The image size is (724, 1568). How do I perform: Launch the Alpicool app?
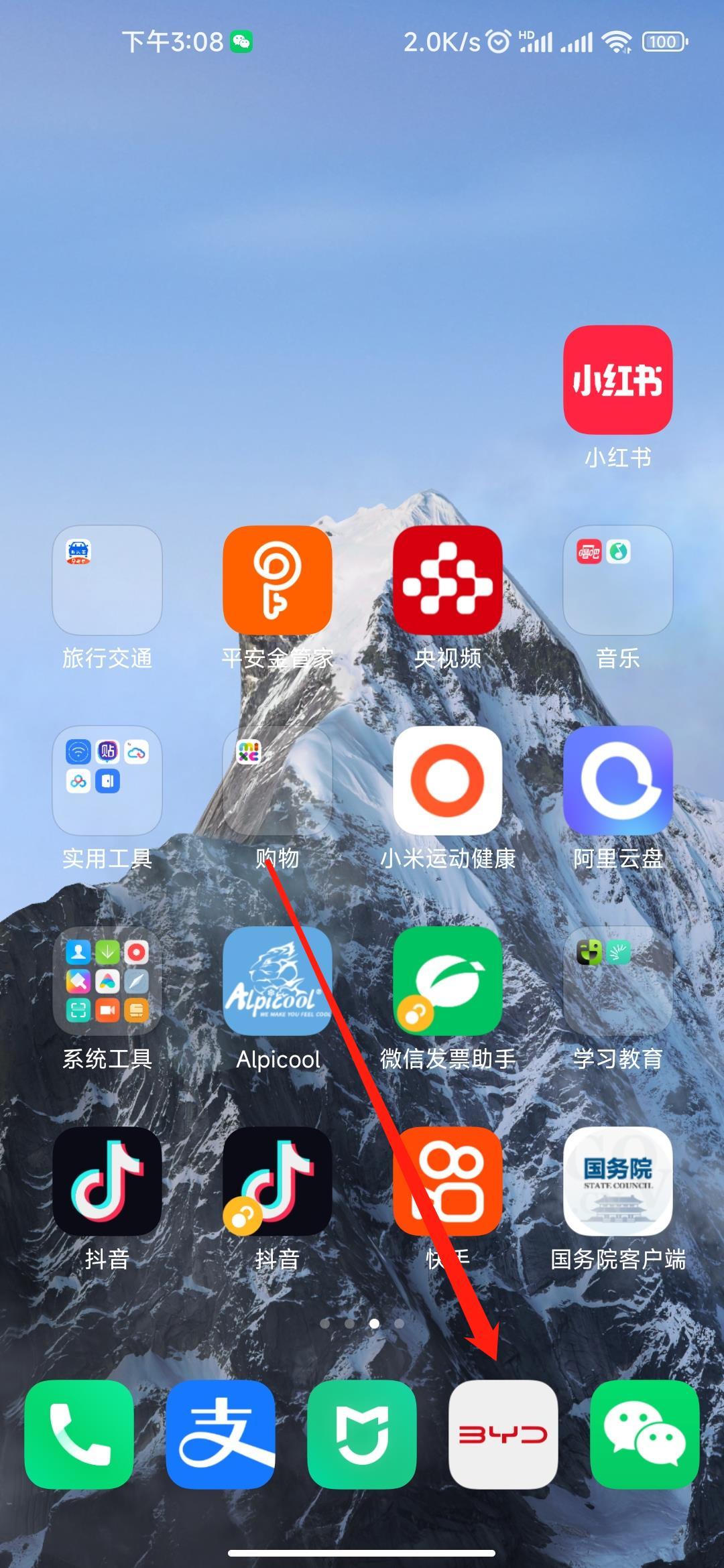click(278, 981)
